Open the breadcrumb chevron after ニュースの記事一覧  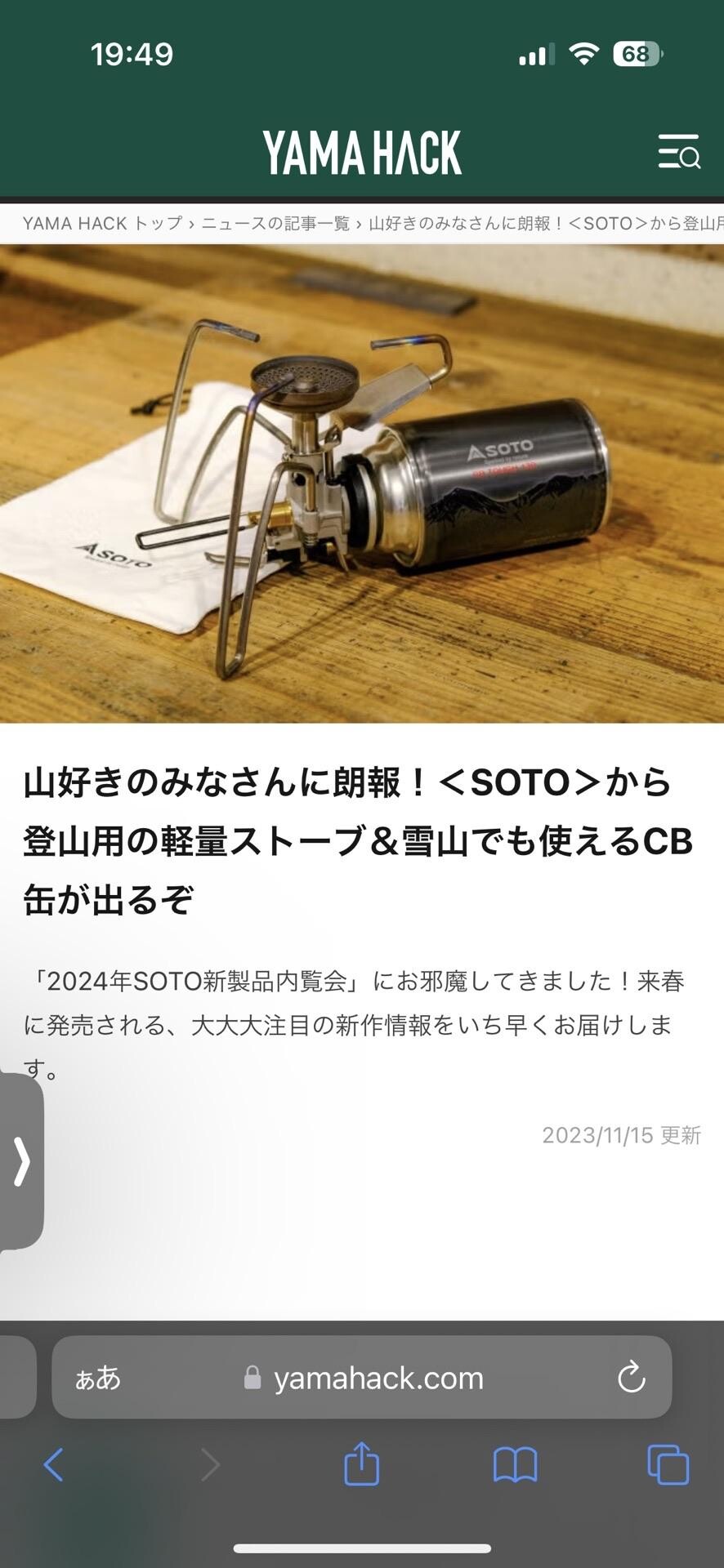360,222
